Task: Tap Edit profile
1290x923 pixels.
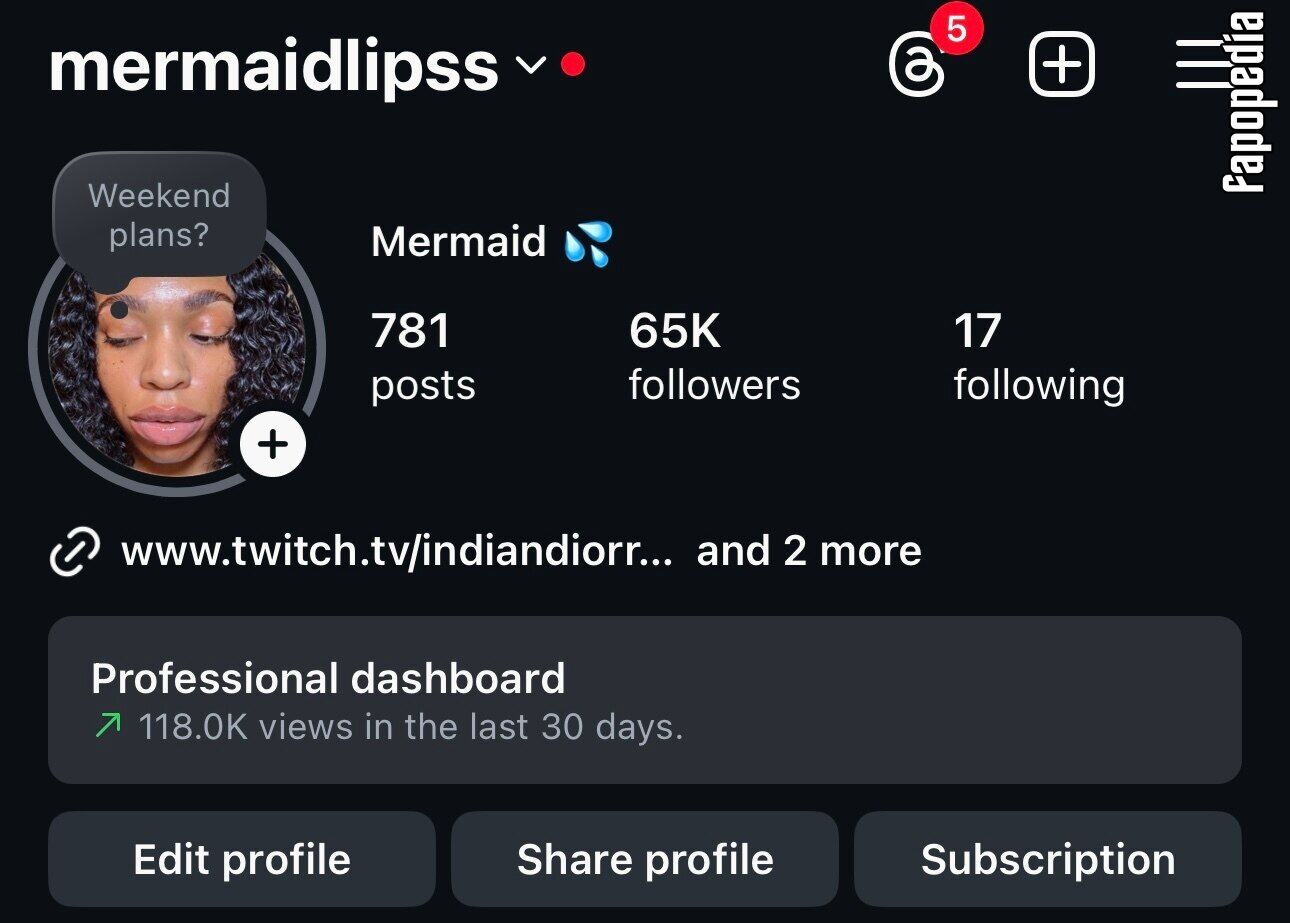Action: [242, 859]
